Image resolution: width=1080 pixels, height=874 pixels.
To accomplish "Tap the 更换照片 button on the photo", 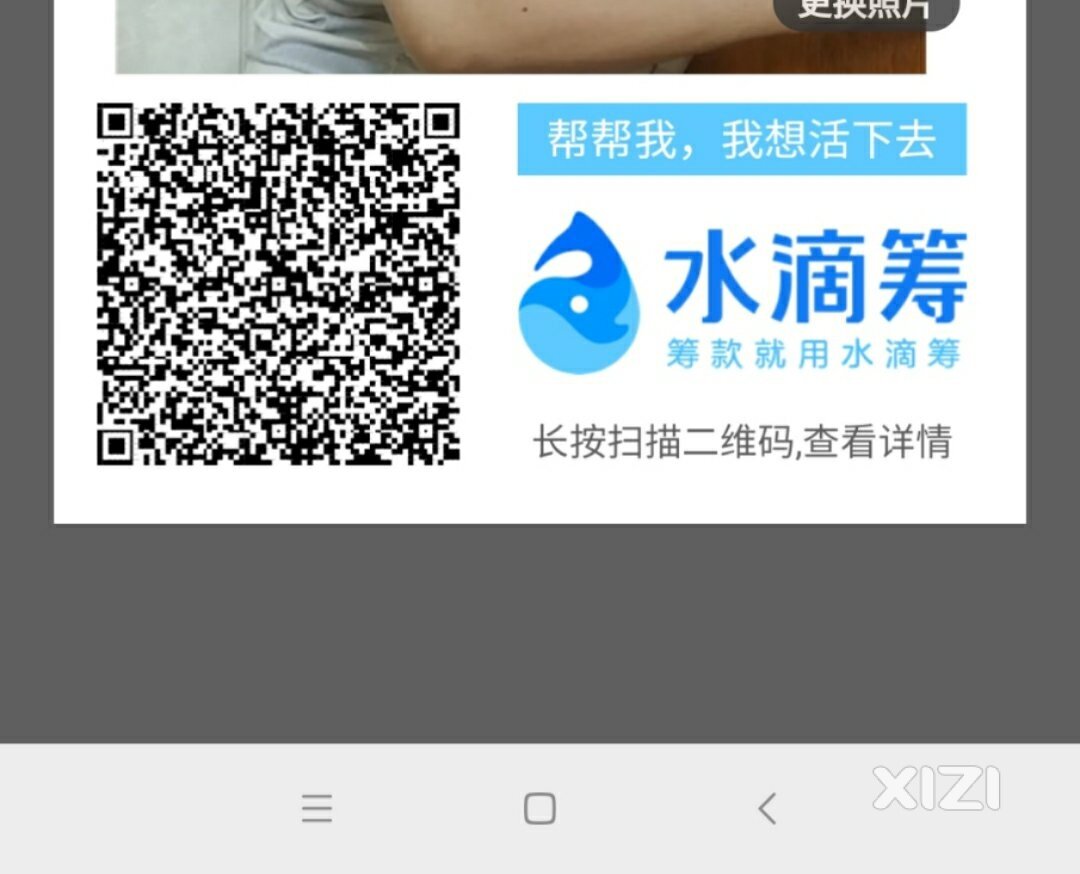I will (865, 10).
